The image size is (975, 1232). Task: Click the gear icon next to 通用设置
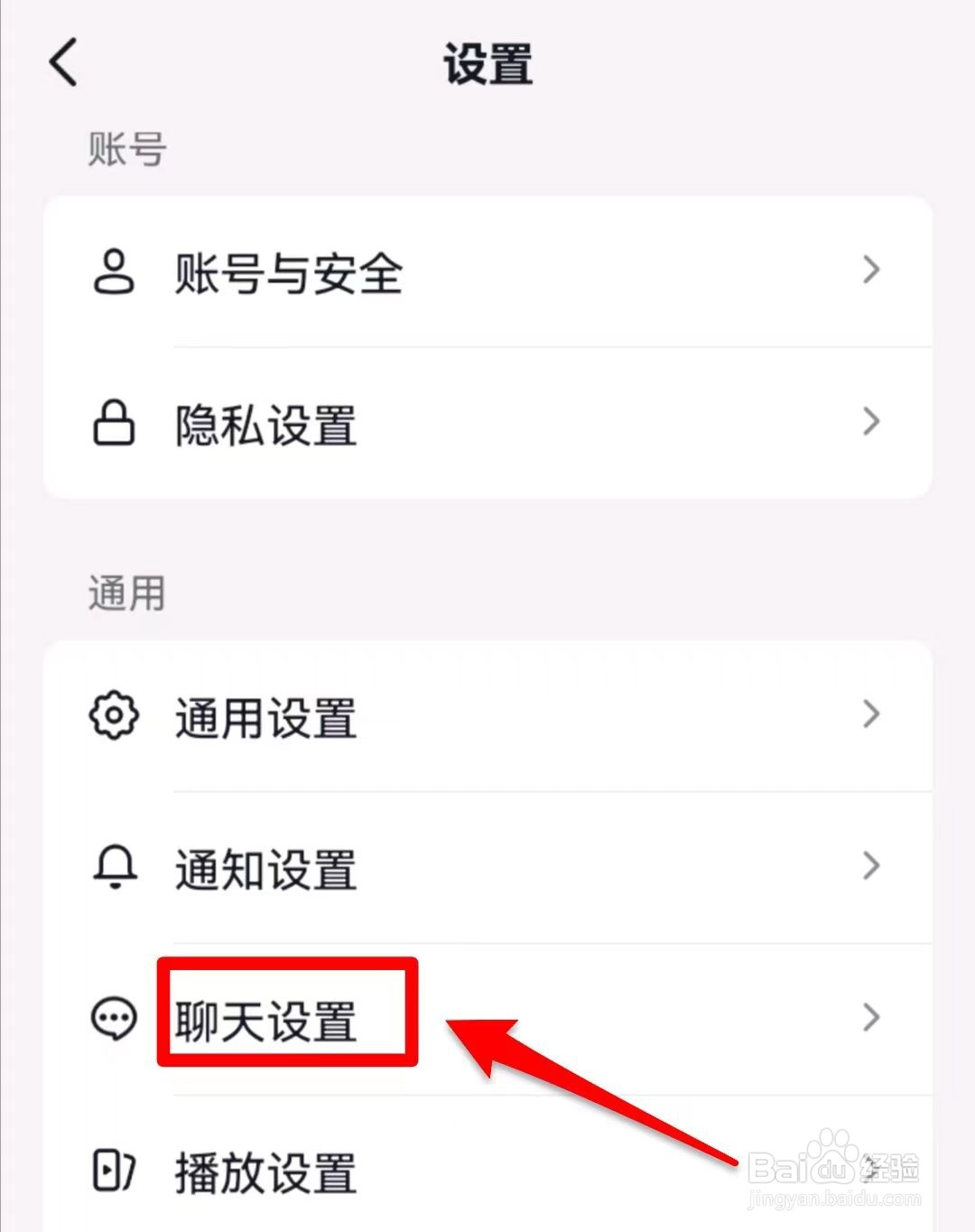pos(114,714)
